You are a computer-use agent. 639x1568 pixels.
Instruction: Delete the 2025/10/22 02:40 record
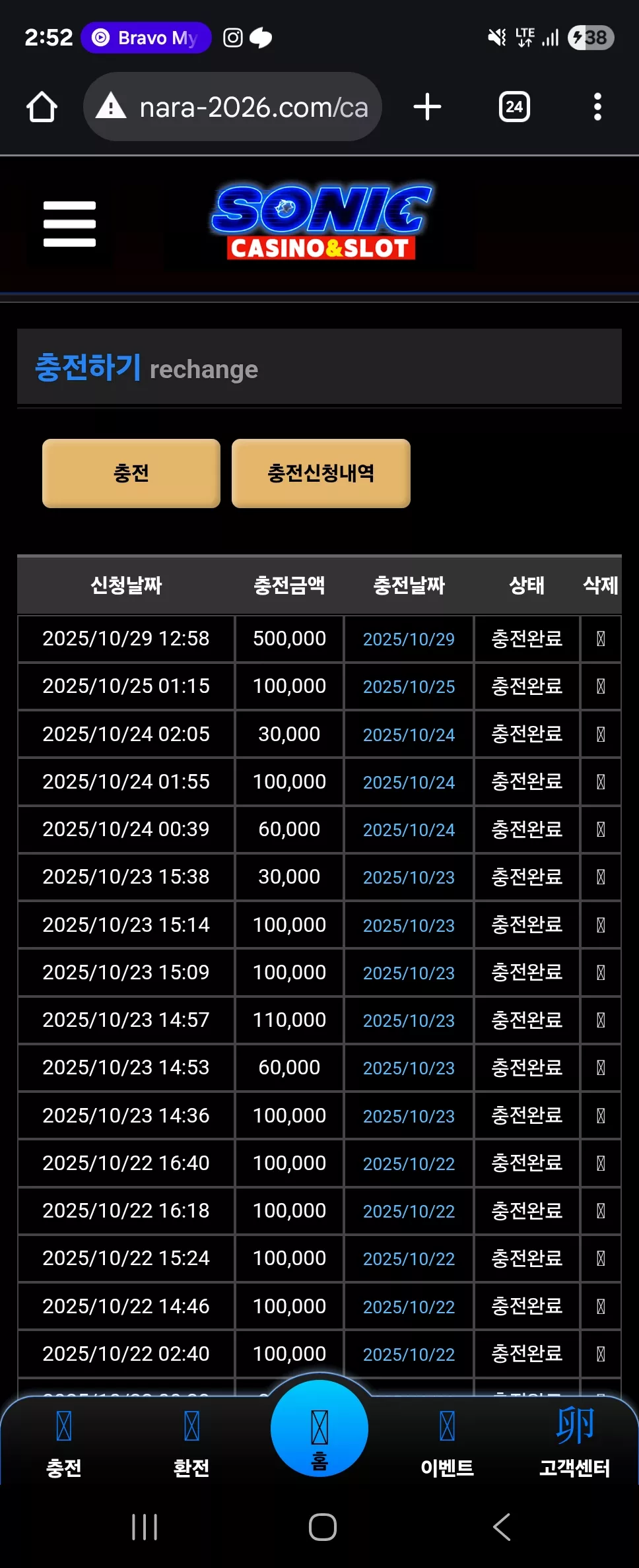click(x=601, y=1354)
